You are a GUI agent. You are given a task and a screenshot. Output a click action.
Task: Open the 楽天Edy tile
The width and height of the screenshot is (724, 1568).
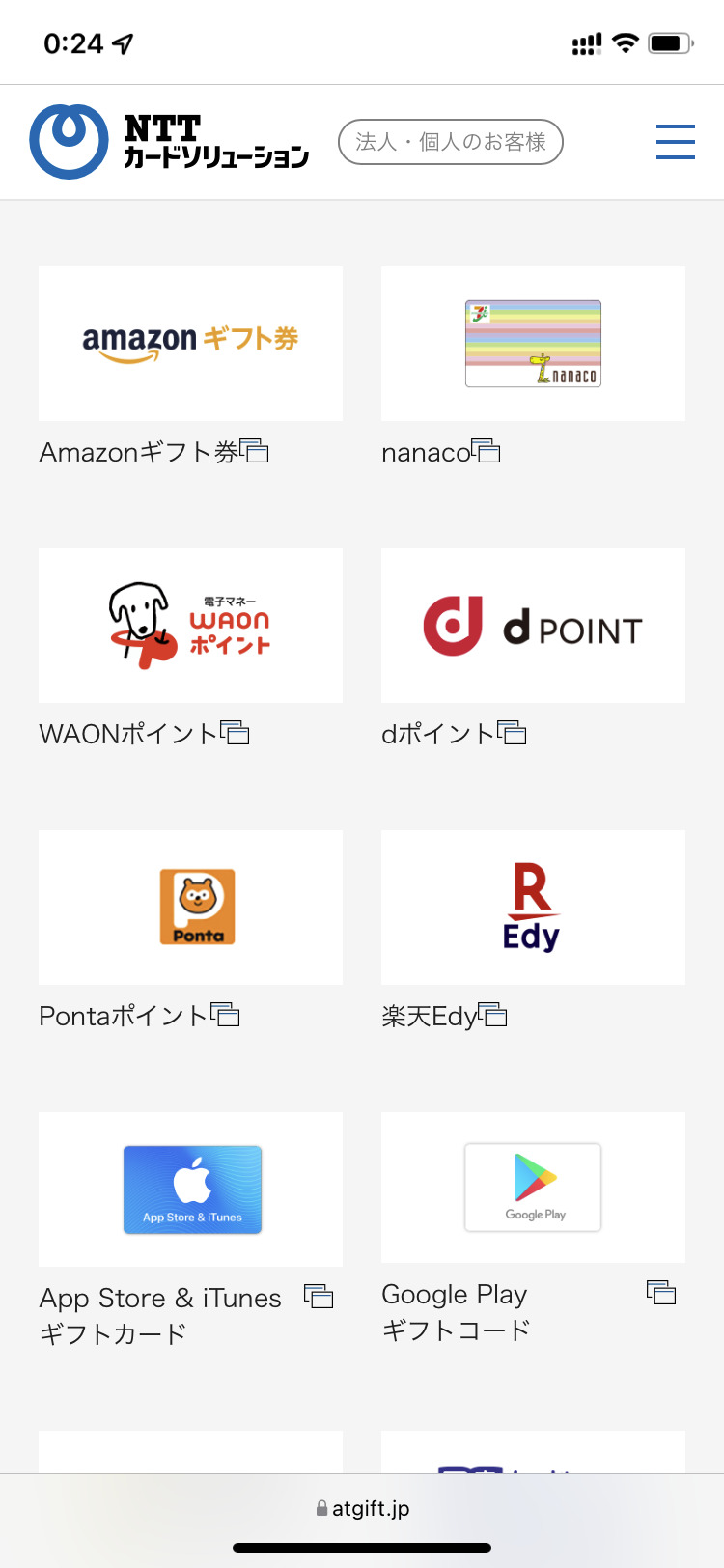(x=533, y=909)
